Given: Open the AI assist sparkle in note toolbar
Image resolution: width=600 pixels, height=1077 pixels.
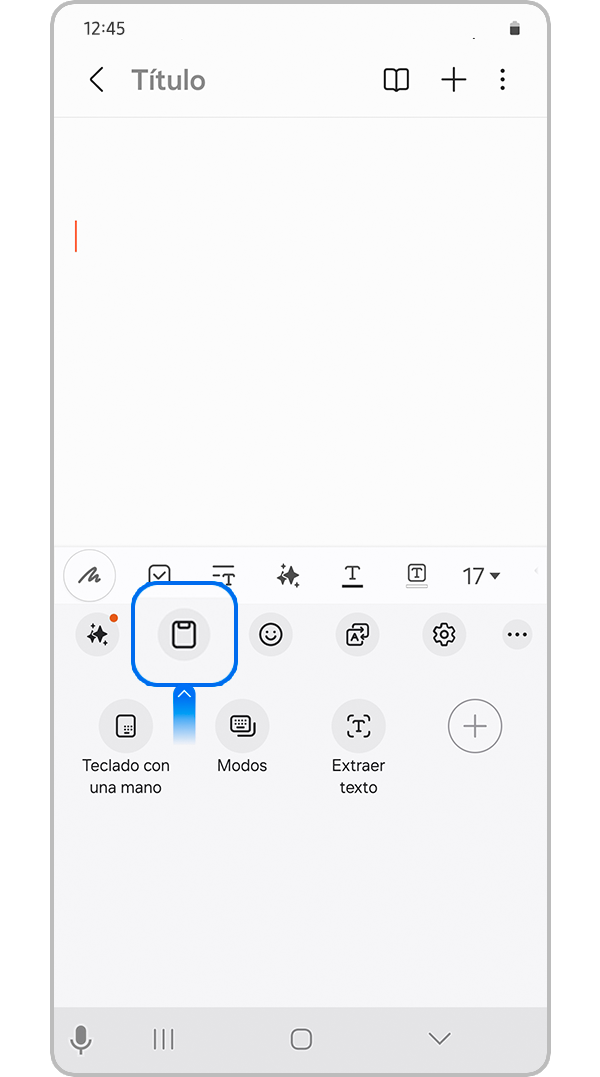Looking at the screenshot, I should coord(288,576).
